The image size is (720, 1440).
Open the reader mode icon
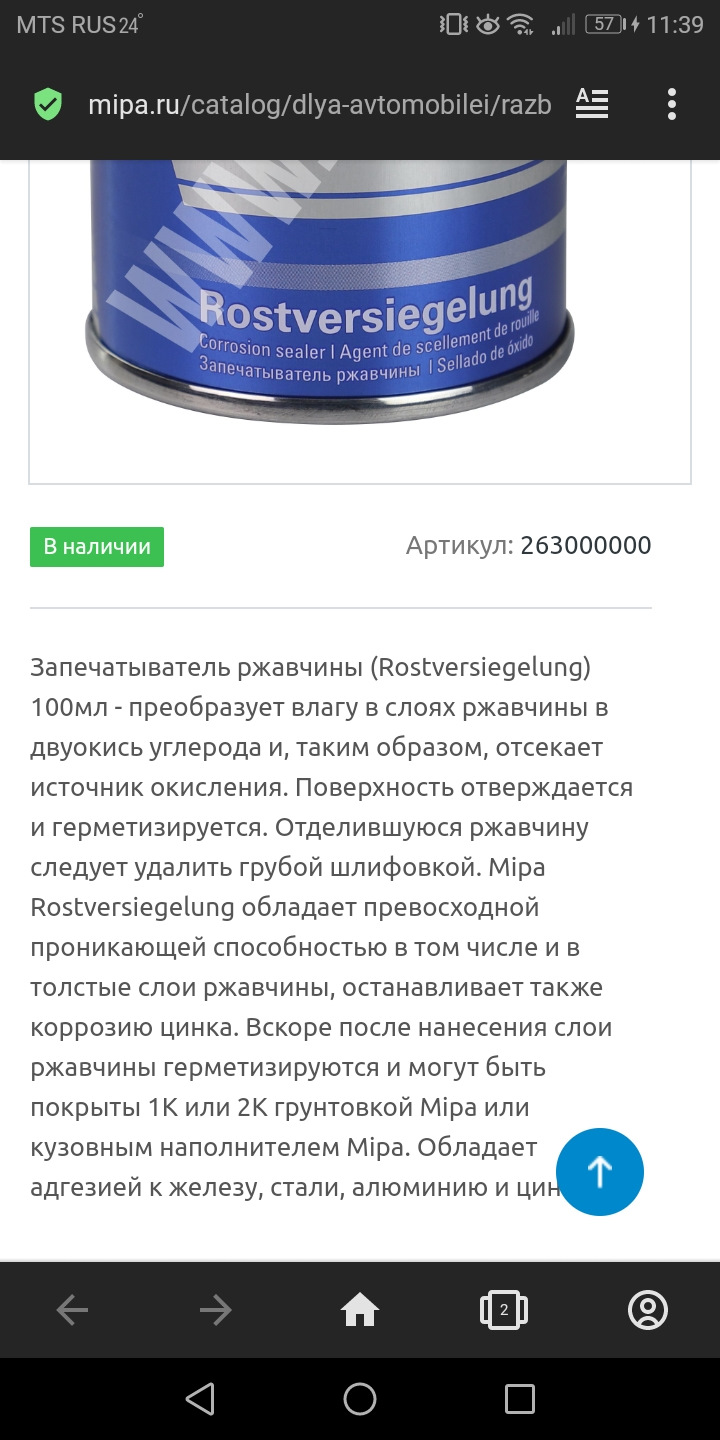pyautogui.click(x=592, y=104)
